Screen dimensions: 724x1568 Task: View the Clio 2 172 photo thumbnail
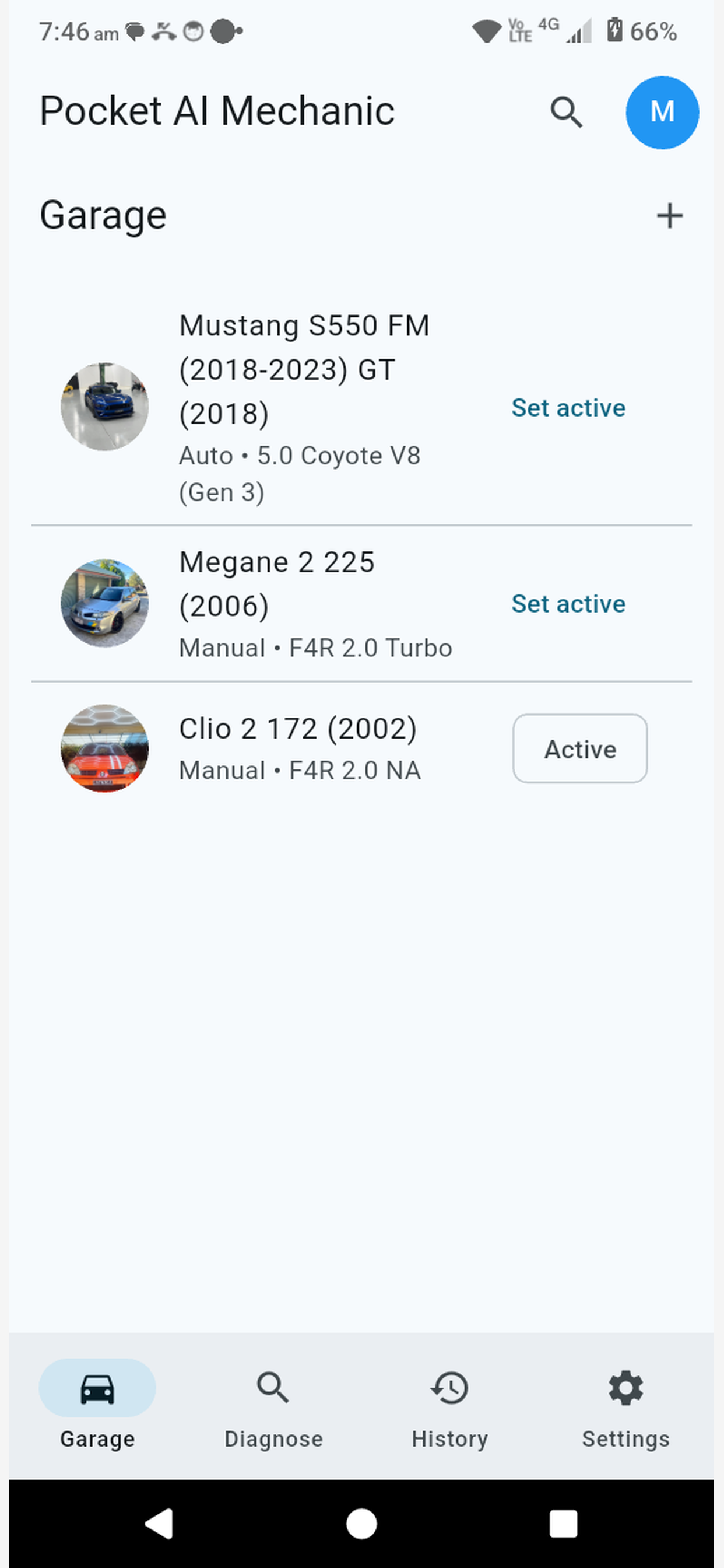coord(104,748)
